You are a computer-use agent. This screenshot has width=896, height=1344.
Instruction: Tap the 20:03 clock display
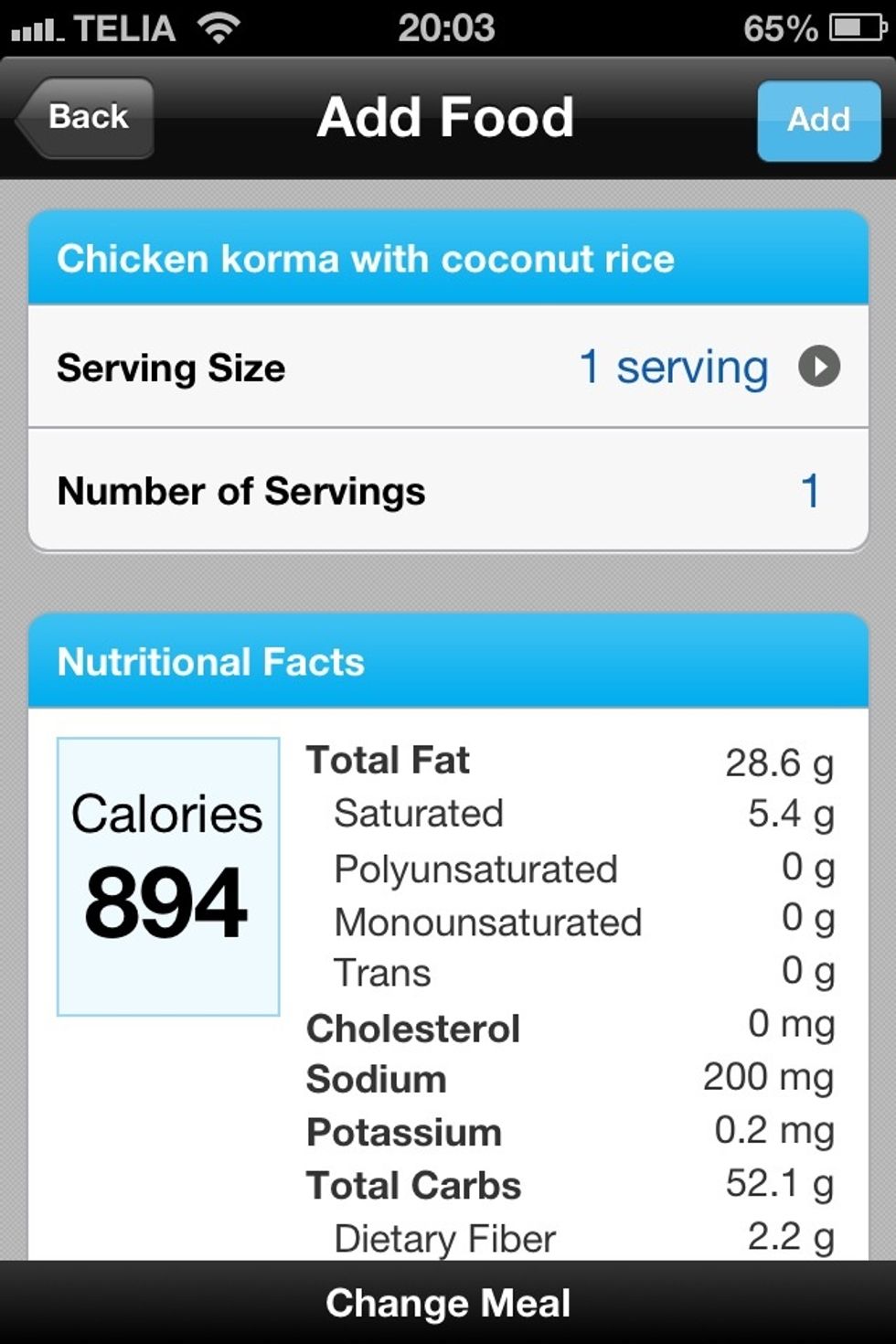pos(448,27)
